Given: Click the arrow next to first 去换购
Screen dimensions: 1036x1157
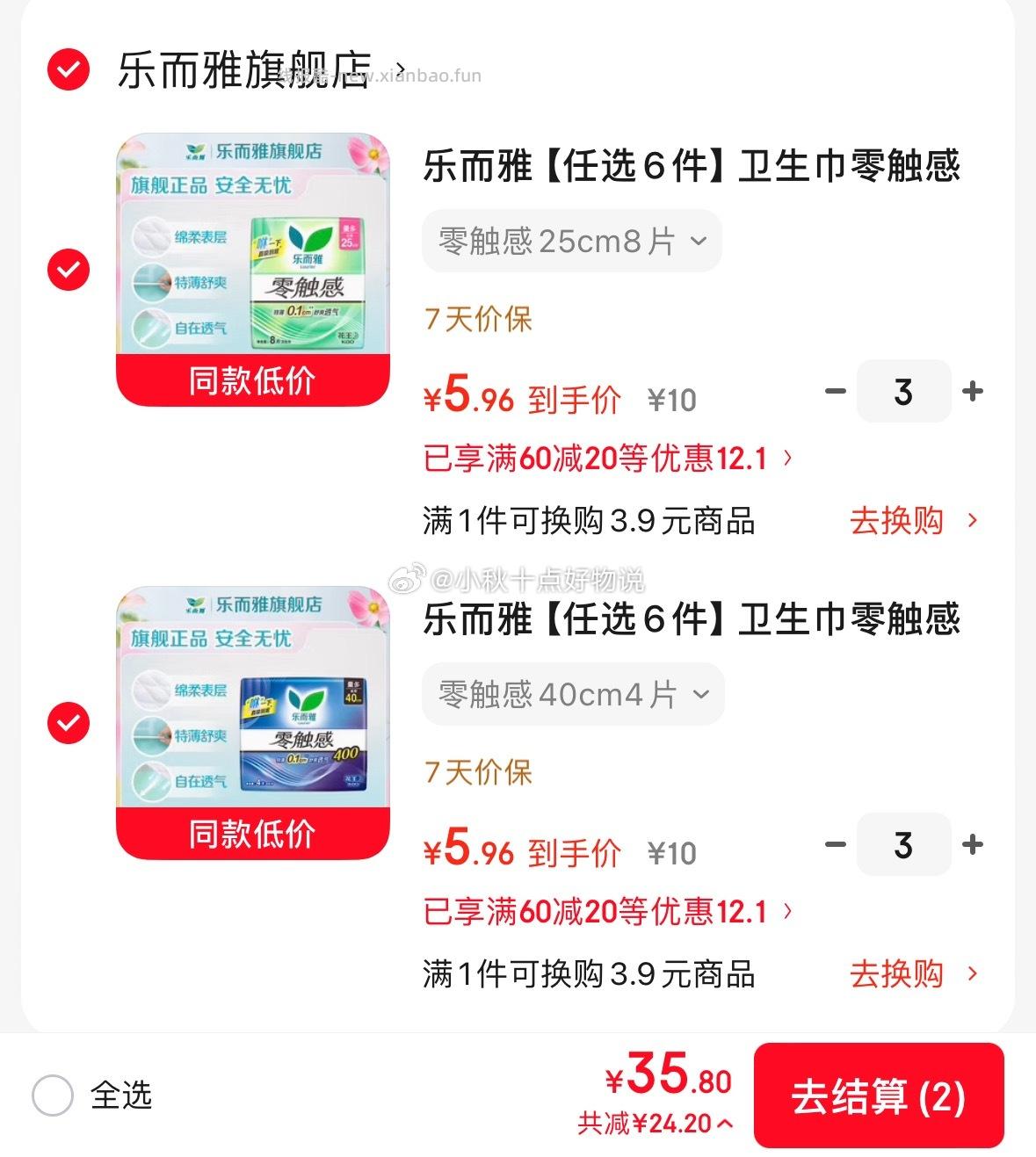Looking at the screenshot, I should click(971, 522).
